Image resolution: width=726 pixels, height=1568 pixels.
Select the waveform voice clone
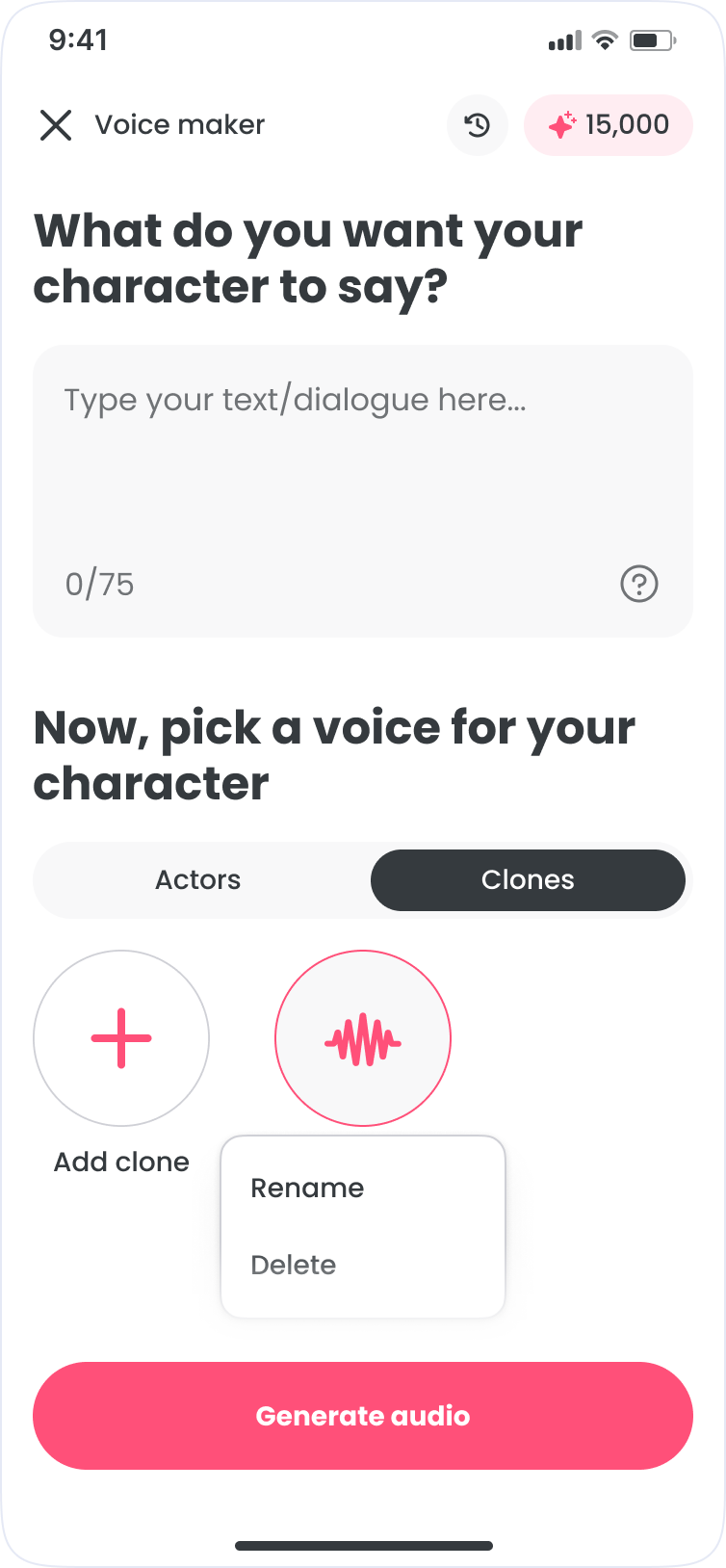(x=363, y=1038)
